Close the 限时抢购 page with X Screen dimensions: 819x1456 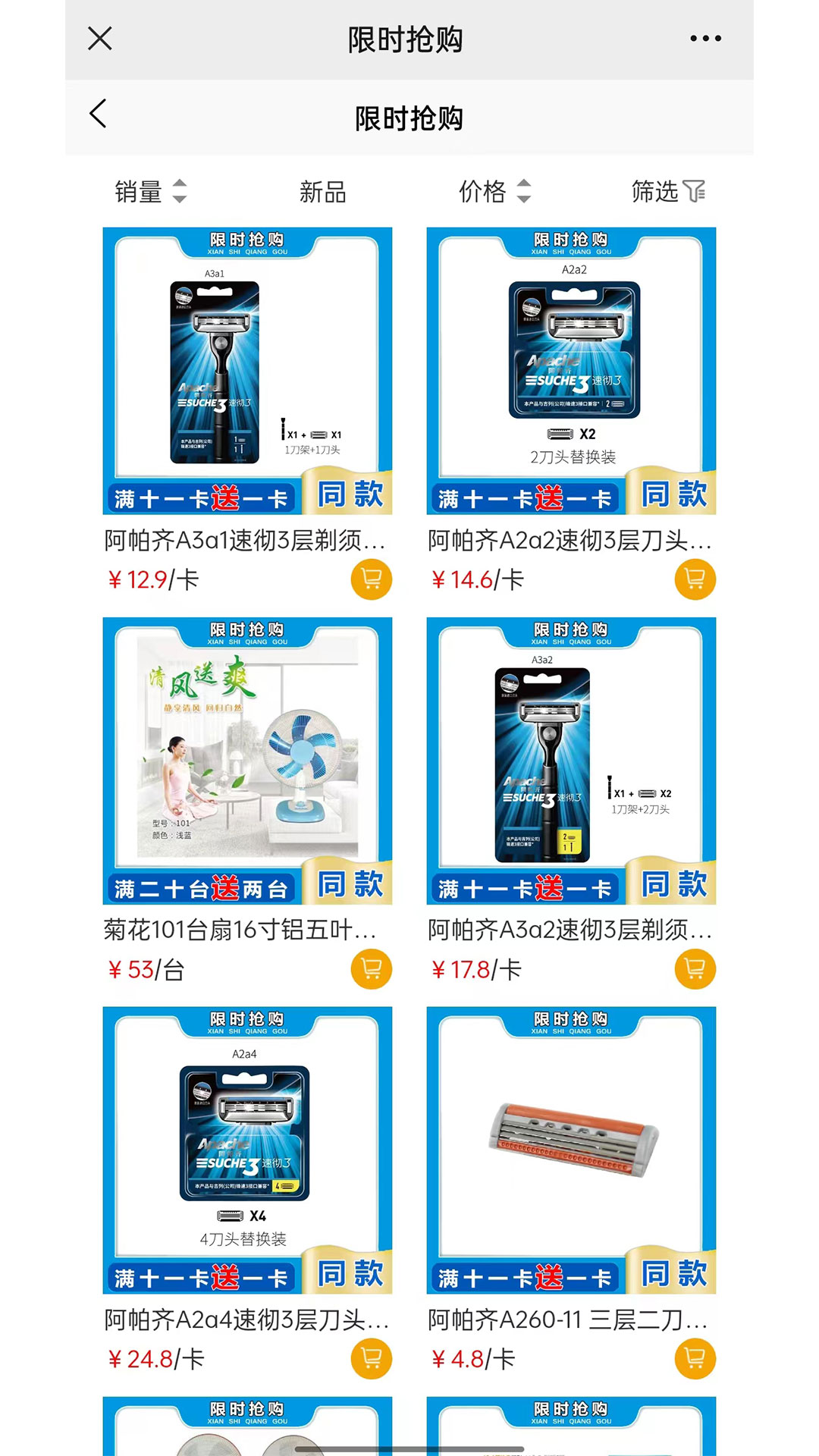pyautogui.click(x=100, y=39)
